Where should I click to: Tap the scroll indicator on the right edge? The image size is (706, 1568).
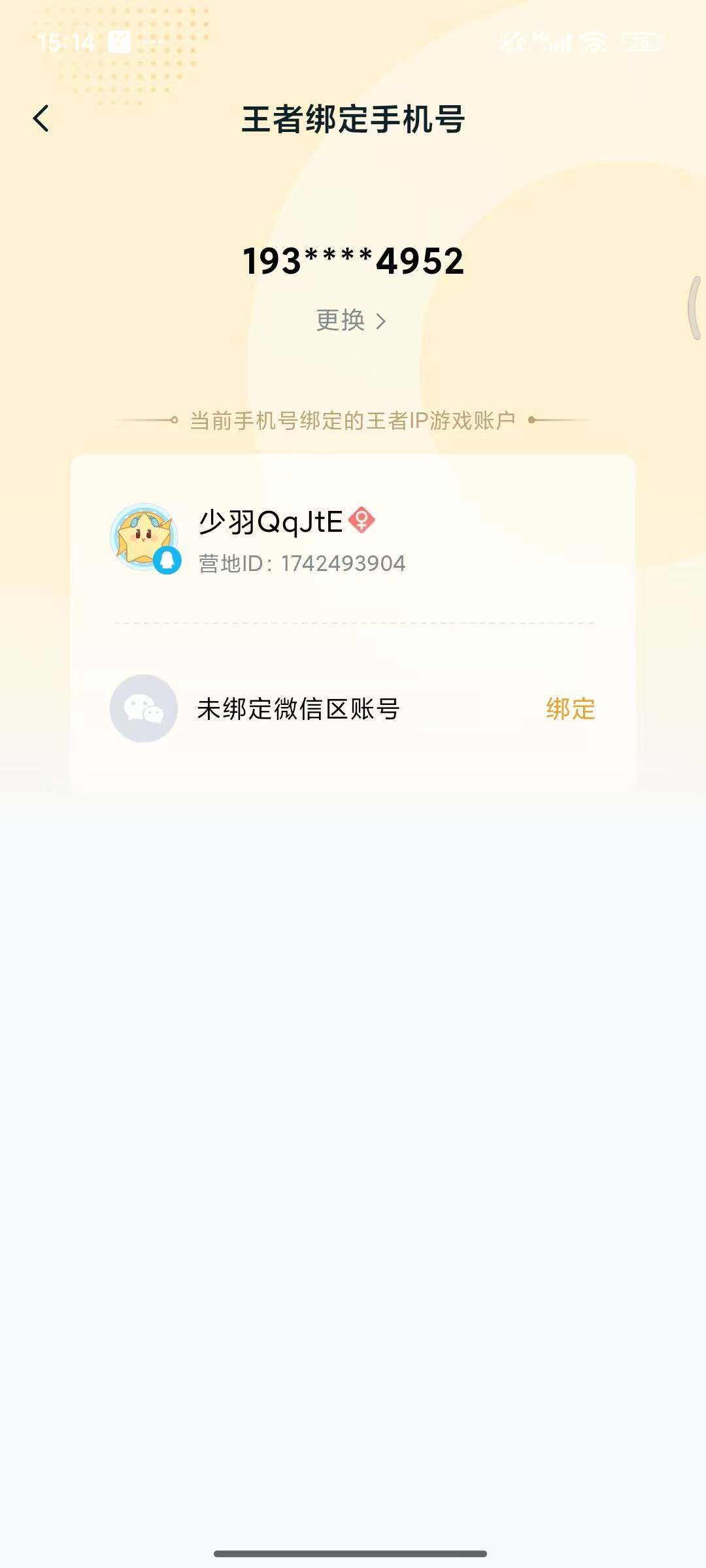(x=694, y=307)
